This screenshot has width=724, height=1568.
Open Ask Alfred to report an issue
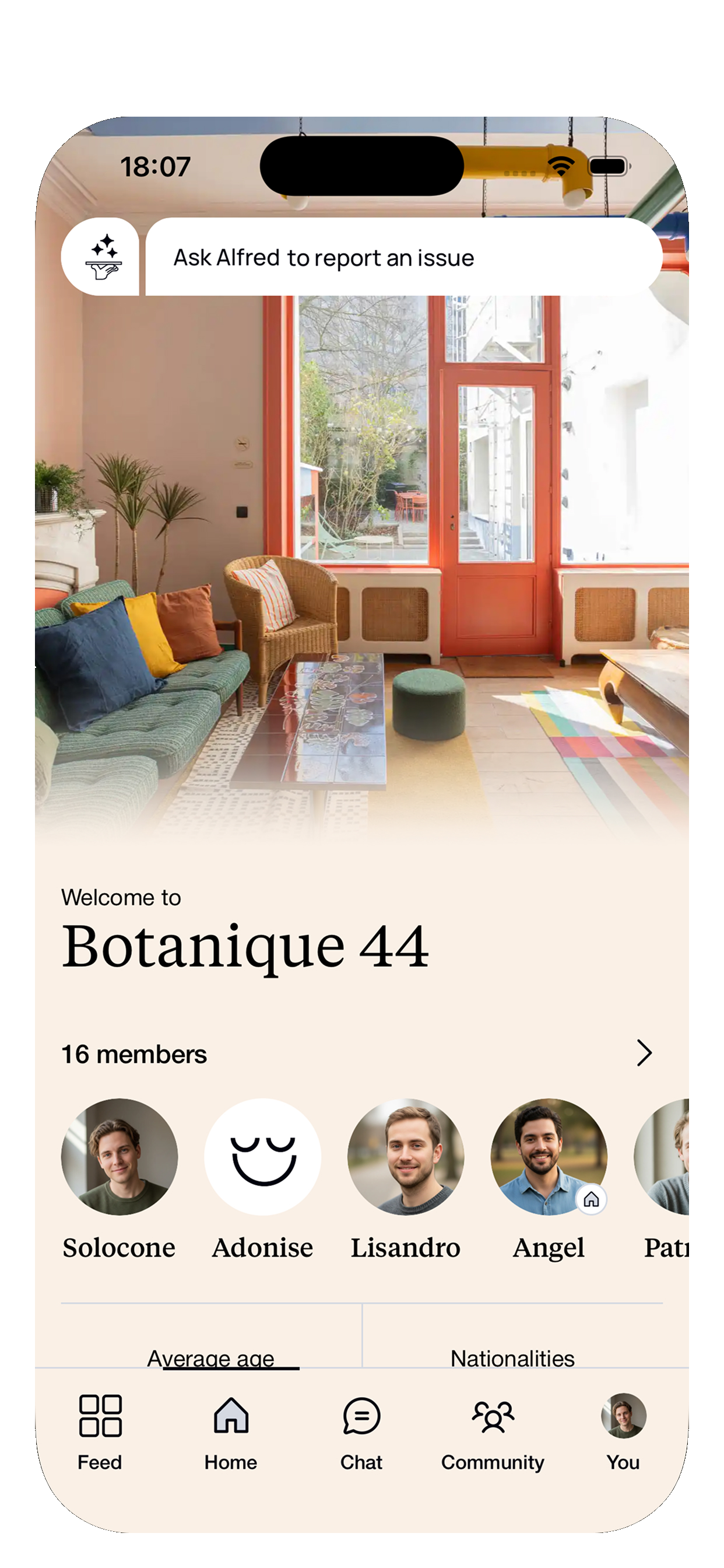[404, 257]
